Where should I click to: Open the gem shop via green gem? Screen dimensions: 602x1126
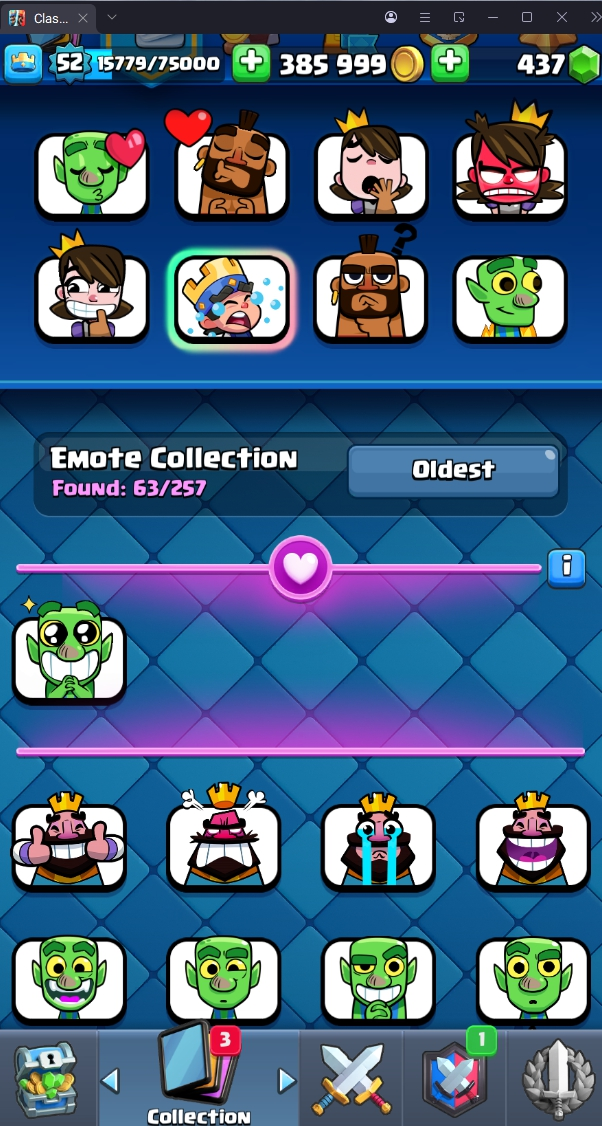coord(581,65)
